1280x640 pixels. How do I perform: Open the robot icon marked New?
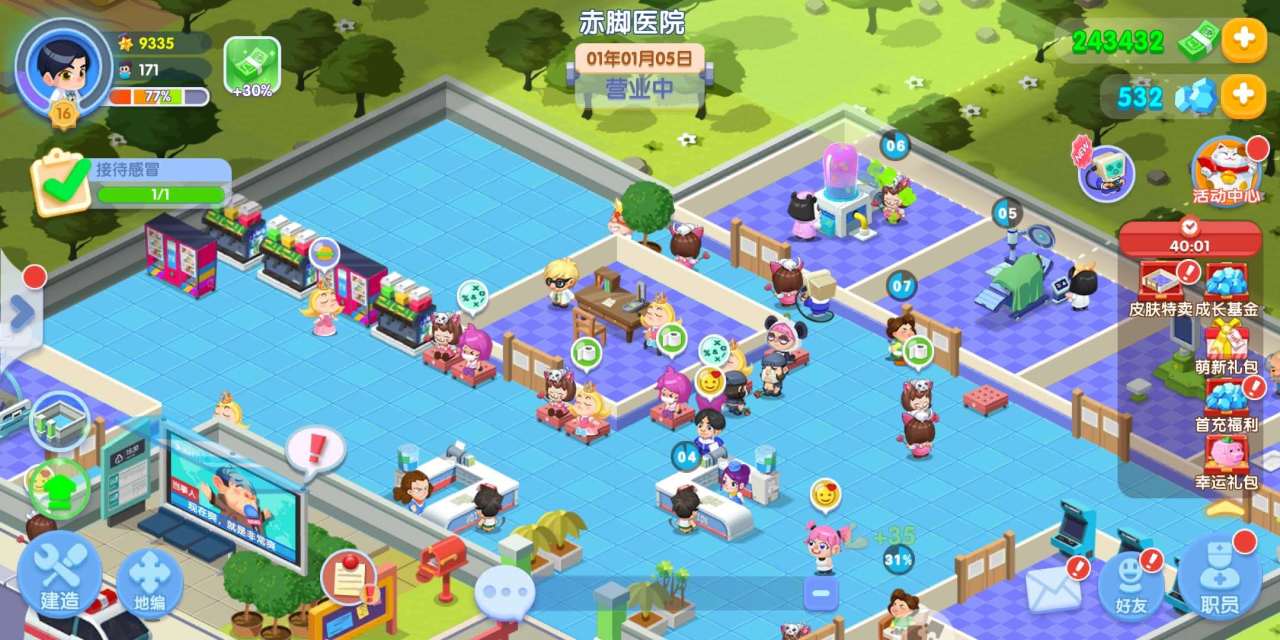tap(1106, 172)
